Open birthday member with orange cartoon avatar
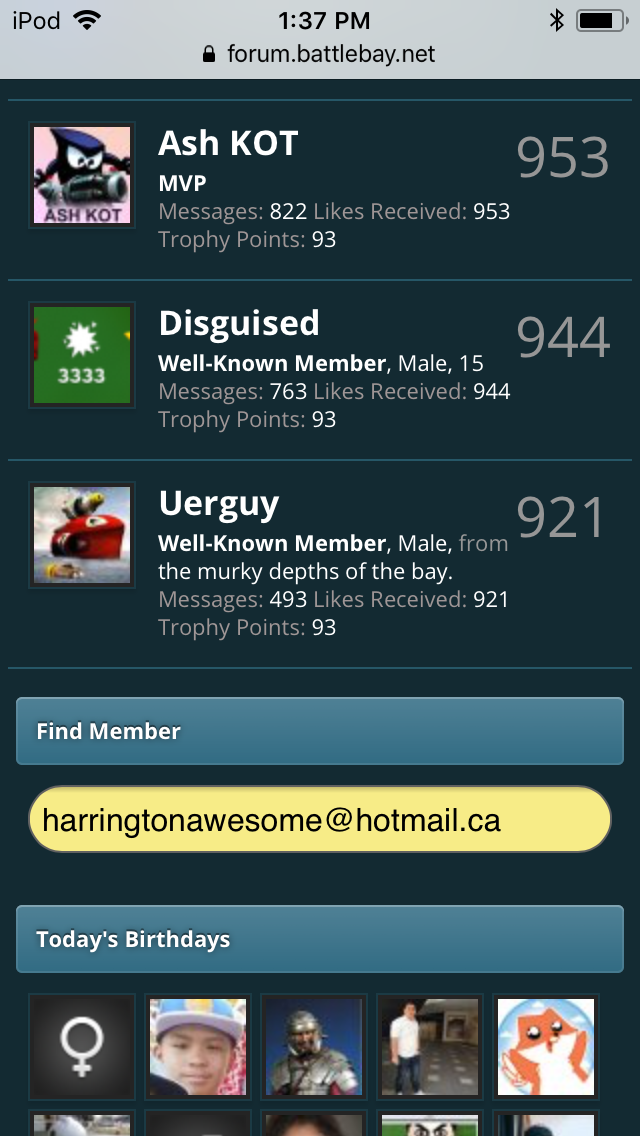 pyautogui.click(x=546, y=1046)
